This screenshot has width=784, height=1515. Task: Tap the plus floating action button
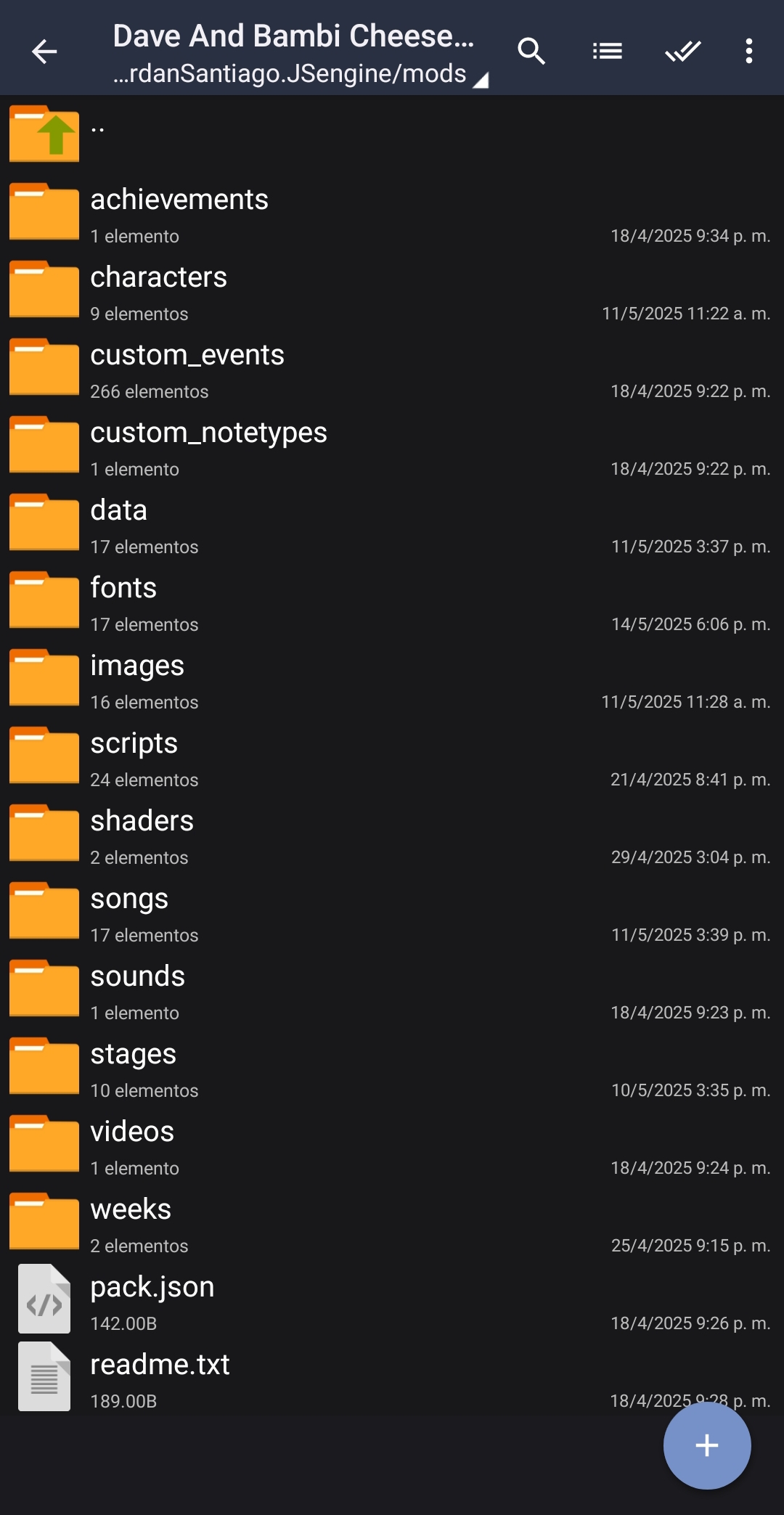pyautogui.click(x=707, y=1445)
